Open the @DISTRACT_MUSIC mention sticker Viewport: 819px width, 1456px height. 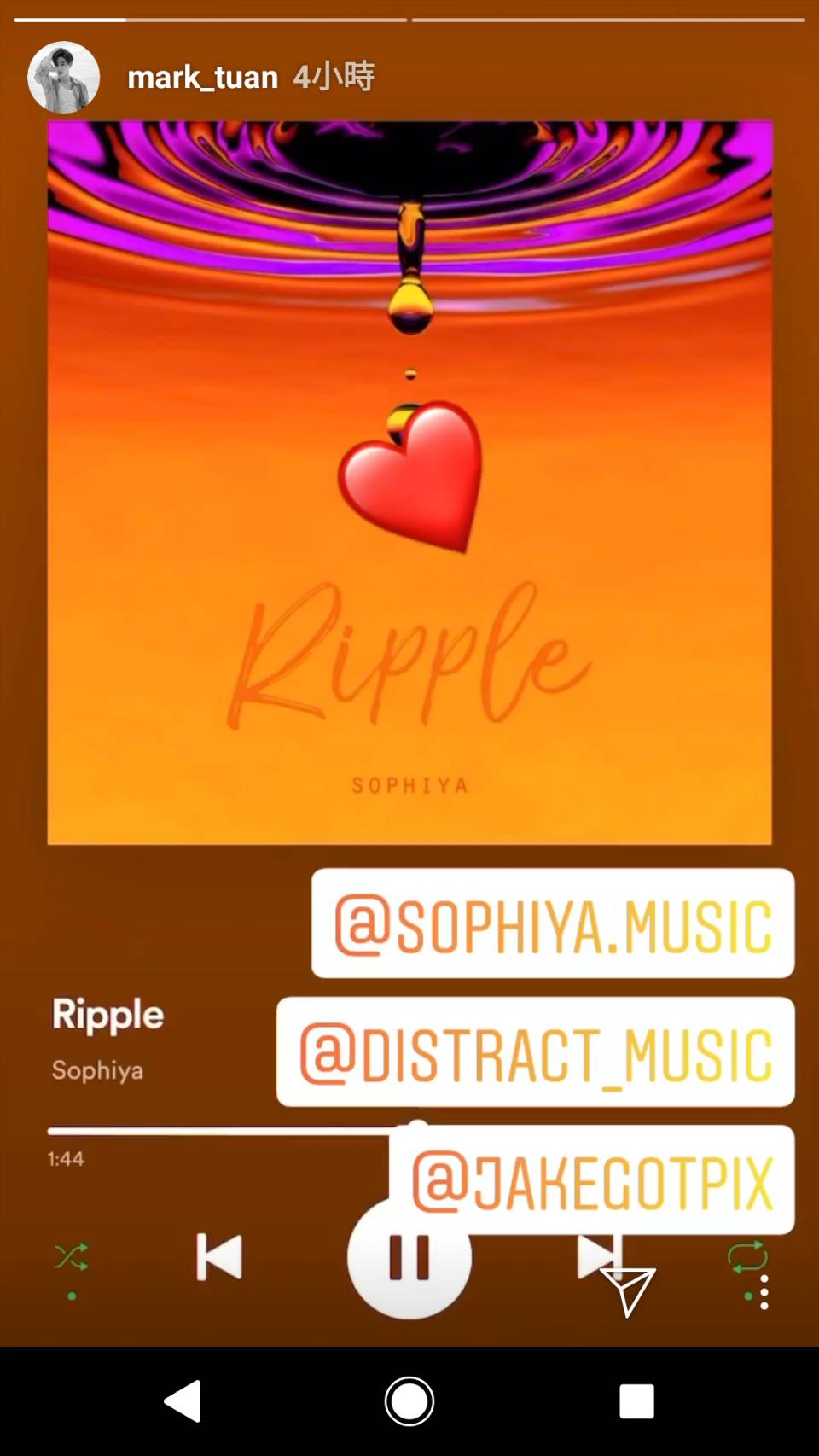[536, 1052]
